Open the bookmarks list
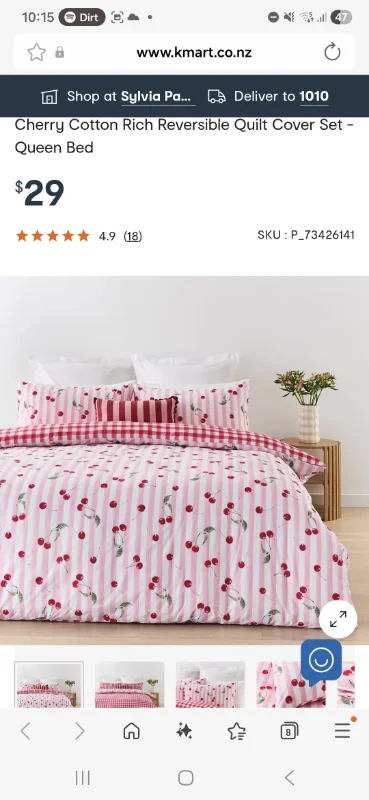 pos(237,731)
